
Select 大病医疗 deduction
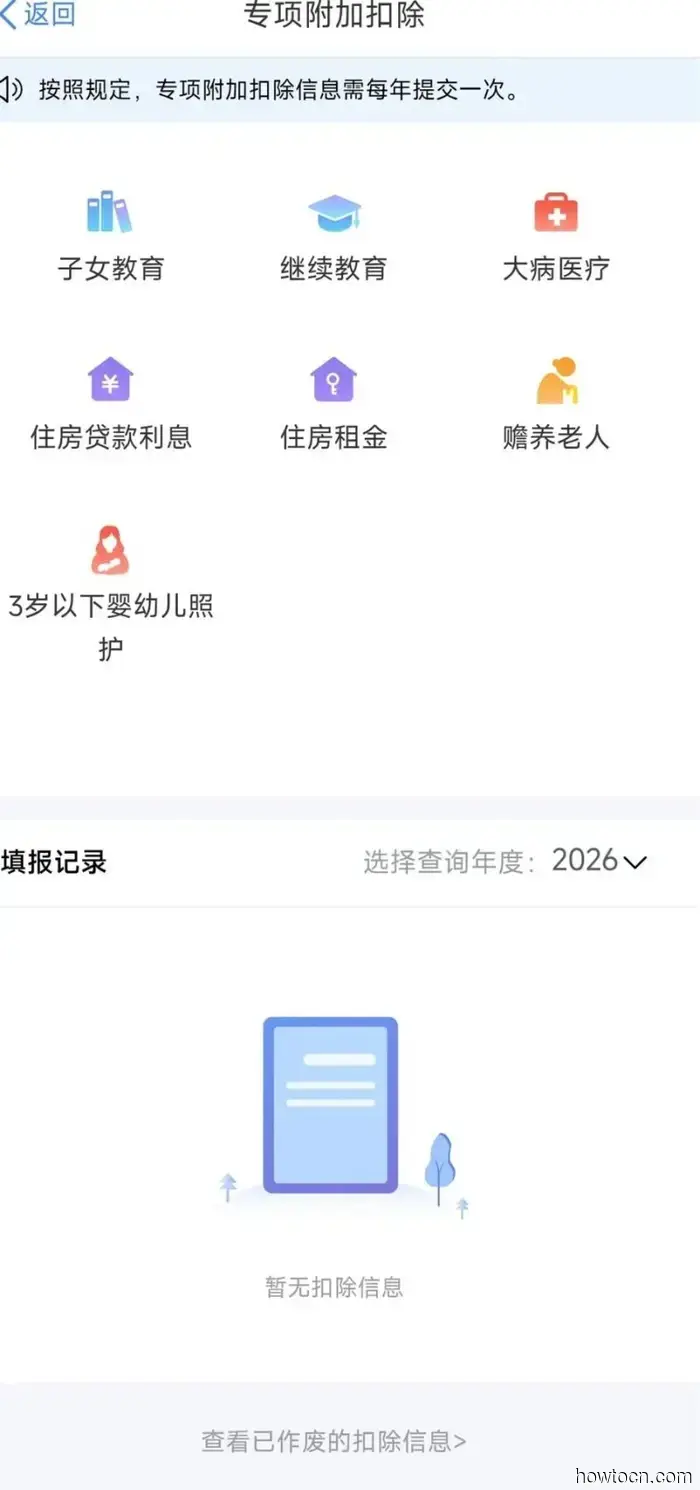[556, 236]
